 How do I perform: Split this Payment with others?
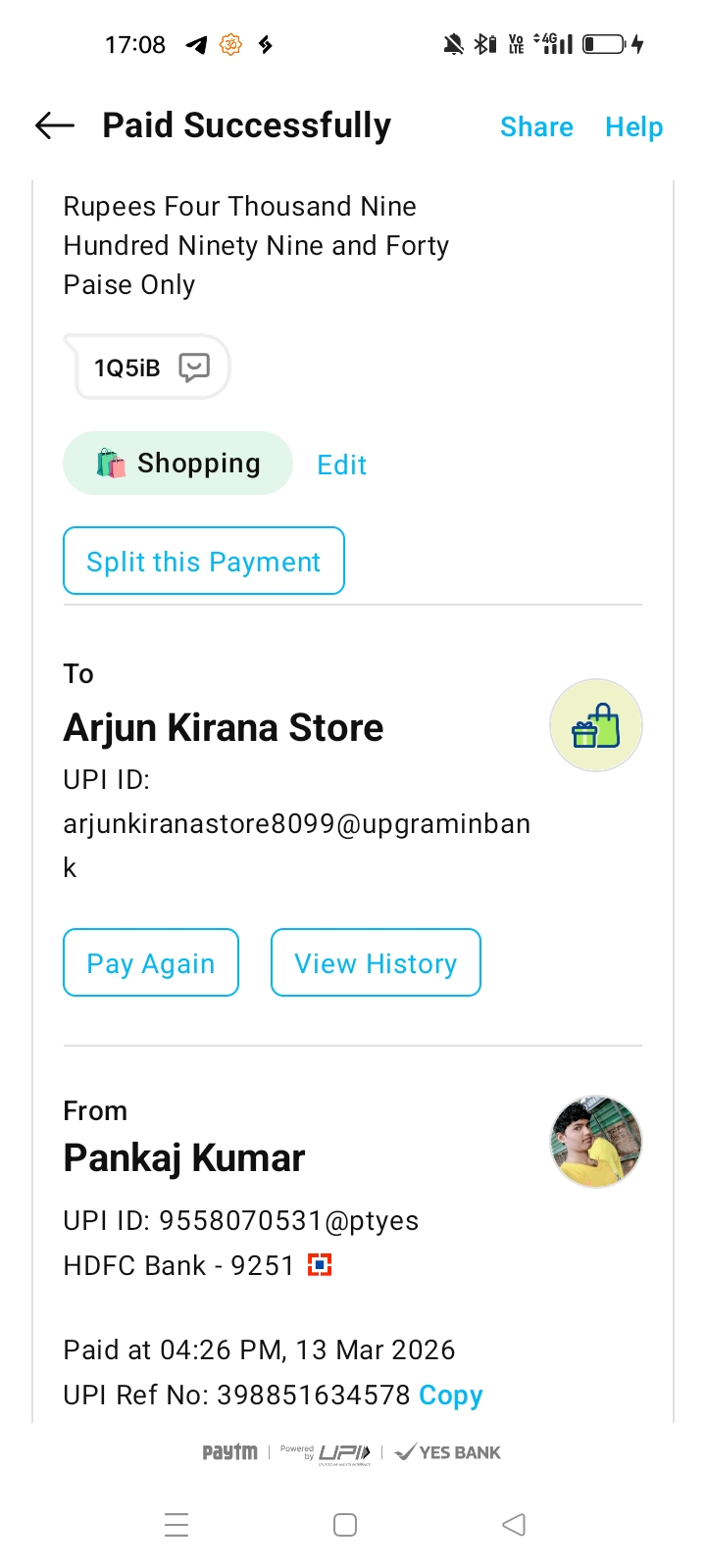[204, 562]
